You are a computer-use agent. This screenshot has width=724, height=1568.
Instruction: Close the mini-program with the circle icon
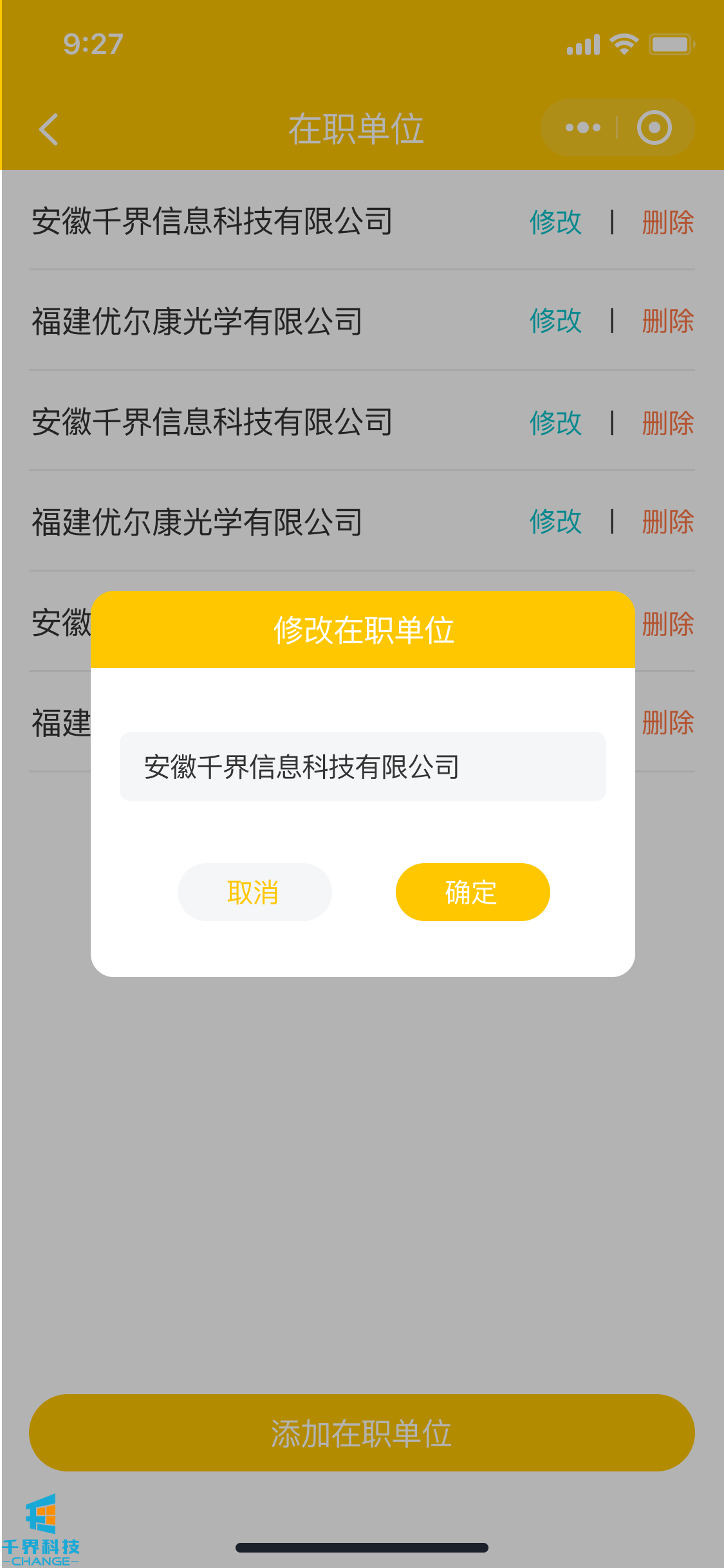point(654,127)
